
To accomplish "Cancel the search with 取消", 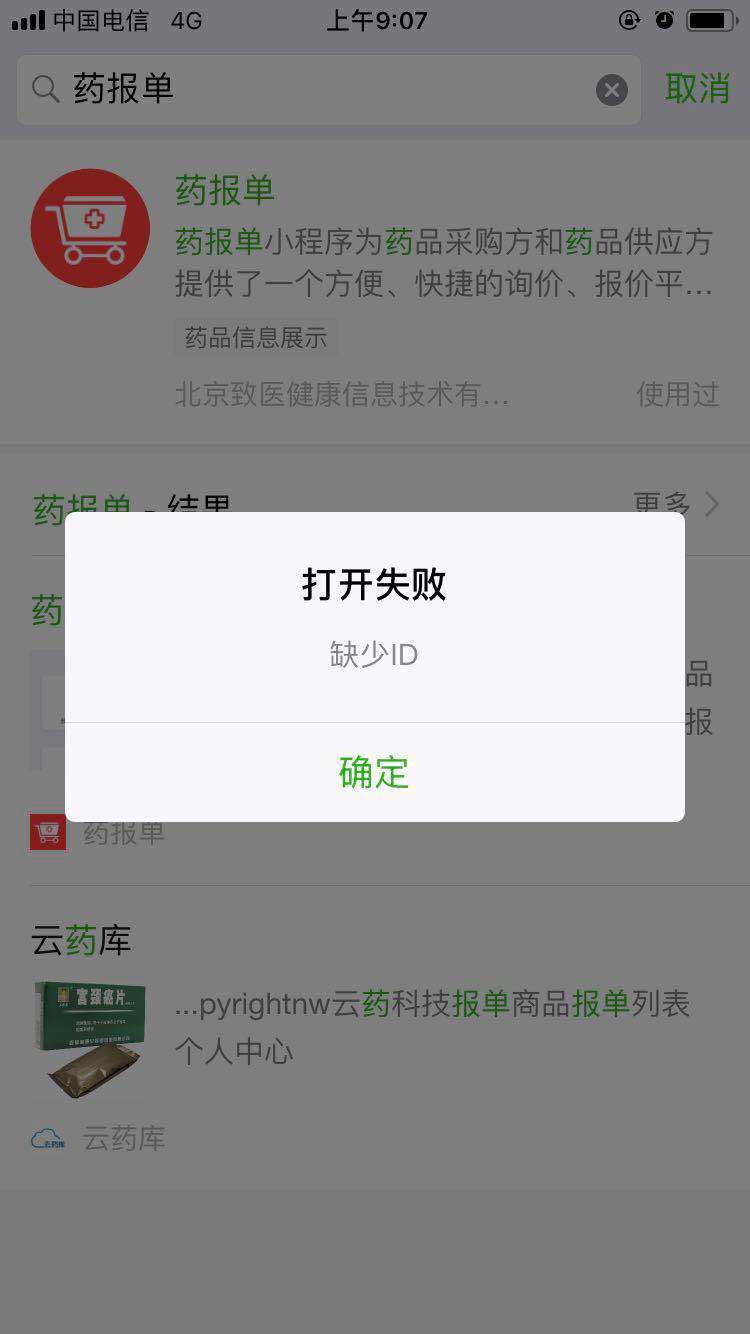I will [x=697, y=89].
